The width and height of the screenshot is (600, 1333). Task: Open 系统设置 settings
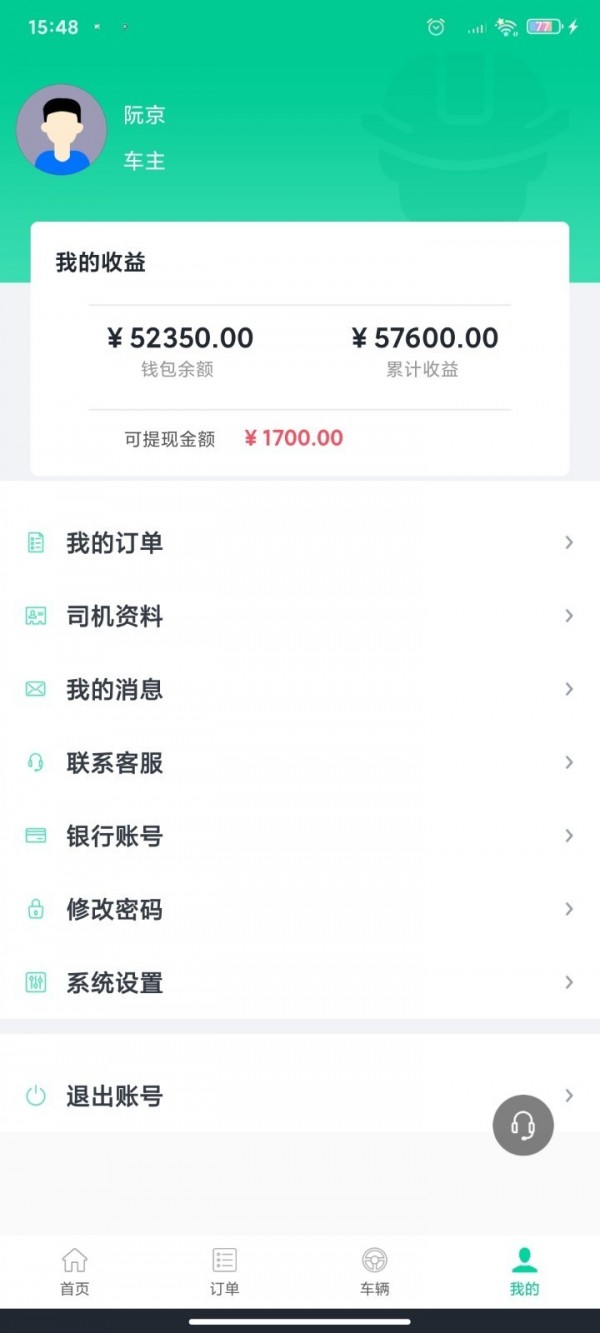pos(300,983)
